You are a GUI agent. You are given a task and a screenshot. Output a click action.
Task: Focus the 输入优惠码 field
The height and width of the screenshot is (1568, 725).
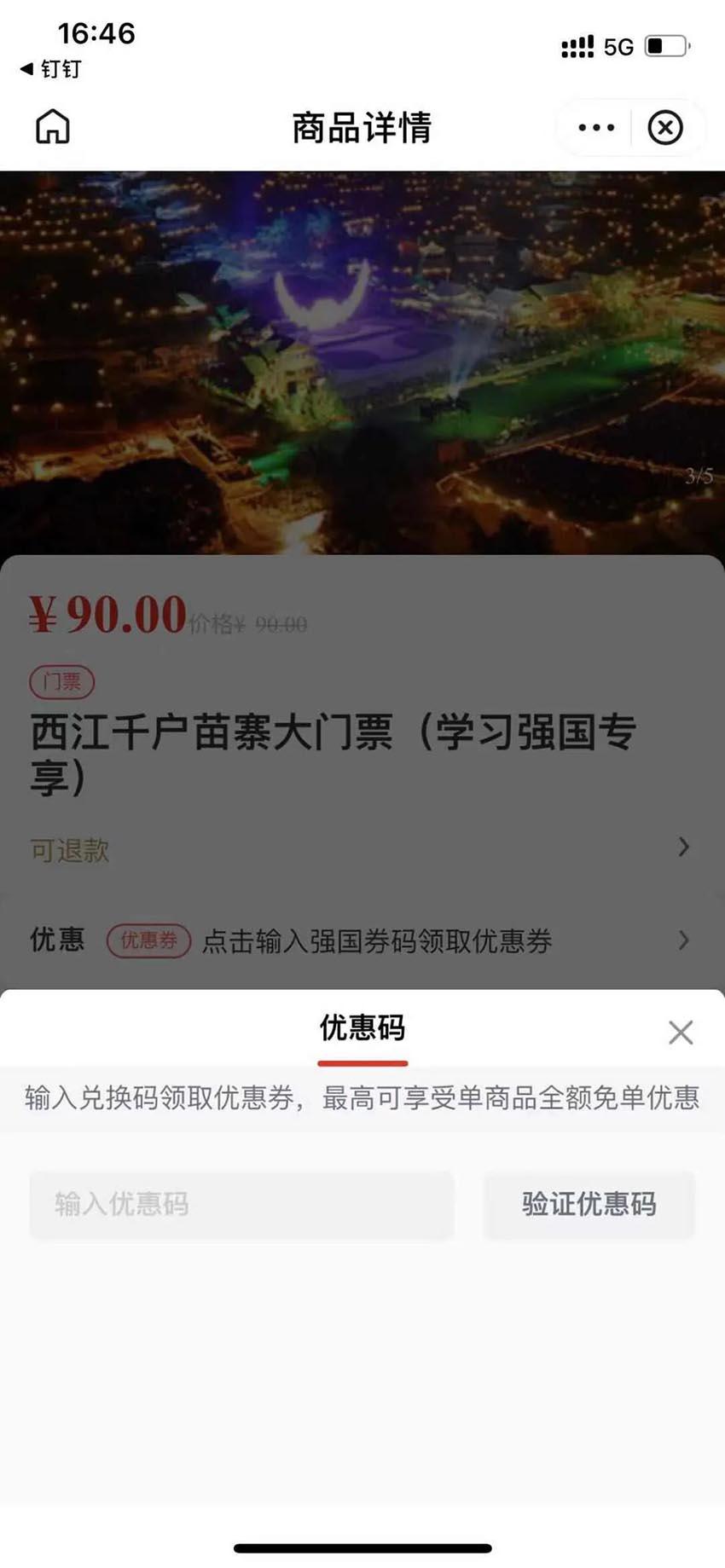coord(241,1204)
